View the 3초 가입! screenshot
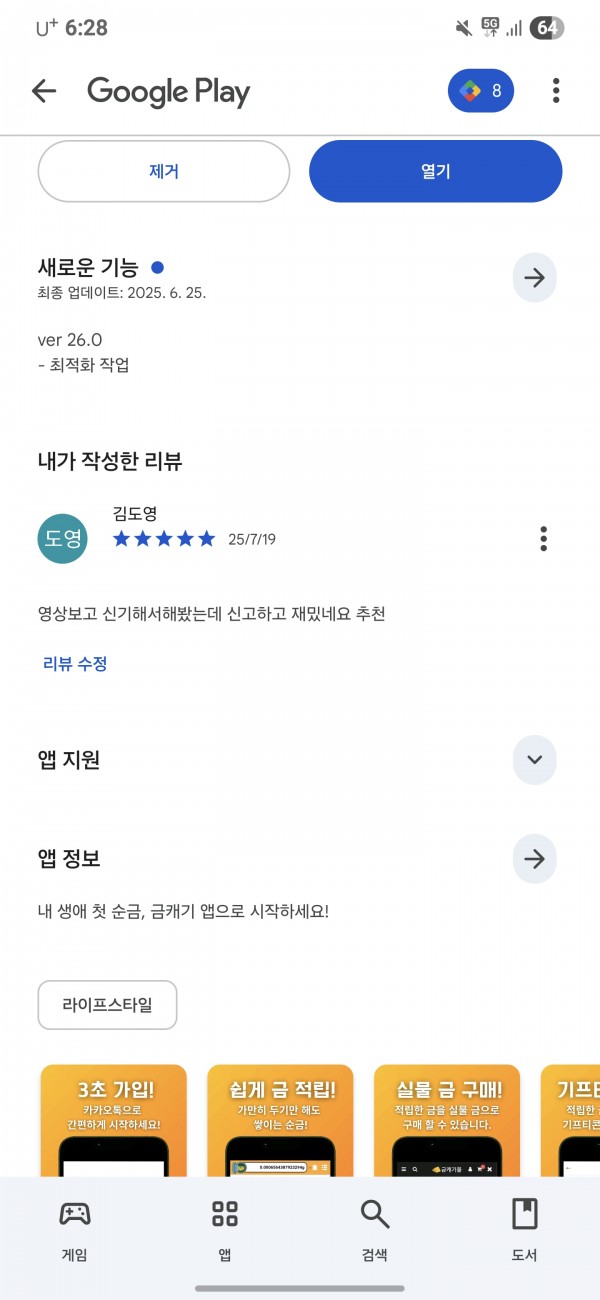Viewport: 600px width, 1300px height. point(114,1120)
